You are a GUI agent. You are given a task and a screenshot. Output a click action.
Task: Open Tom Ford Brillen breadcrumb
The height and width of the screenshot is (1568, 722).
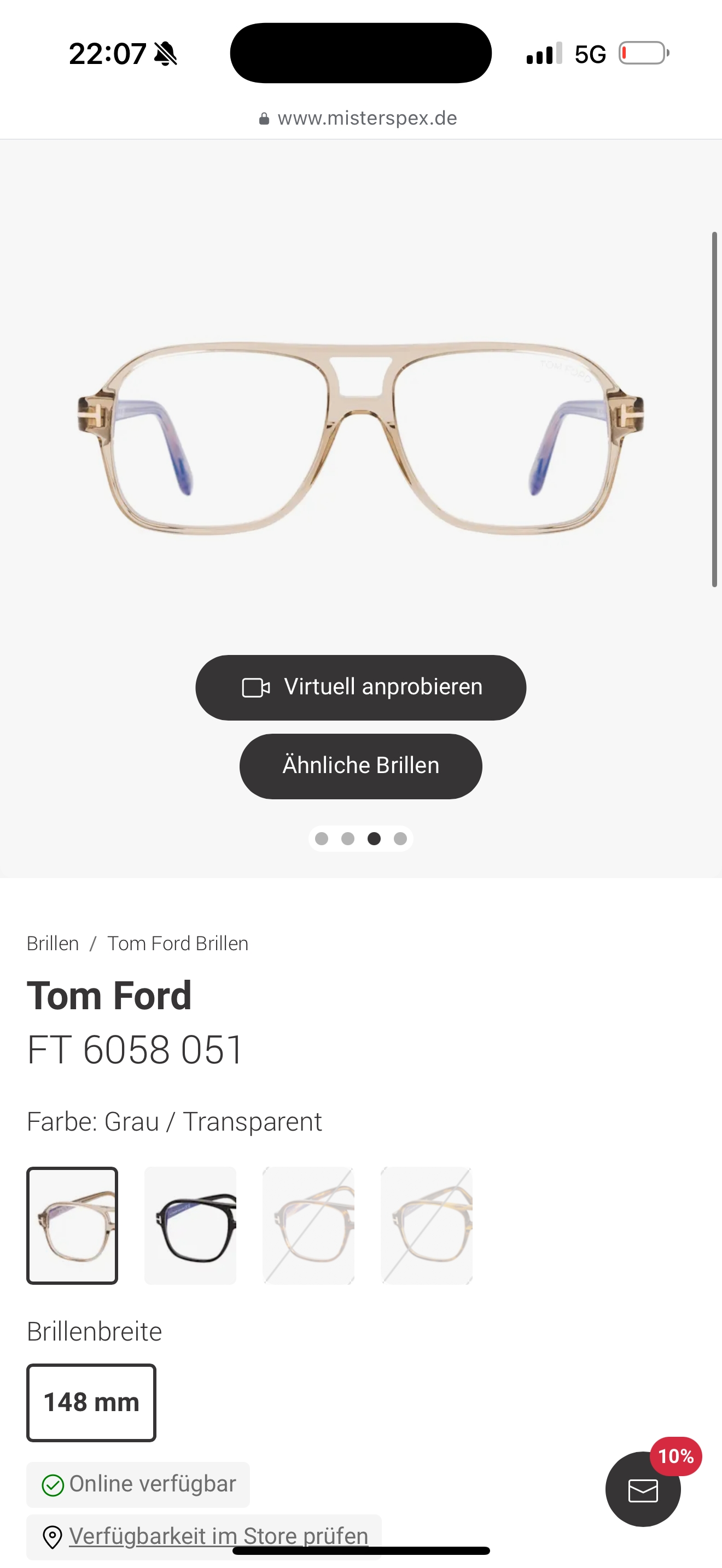pyautogui.click(x=178, y=944)
